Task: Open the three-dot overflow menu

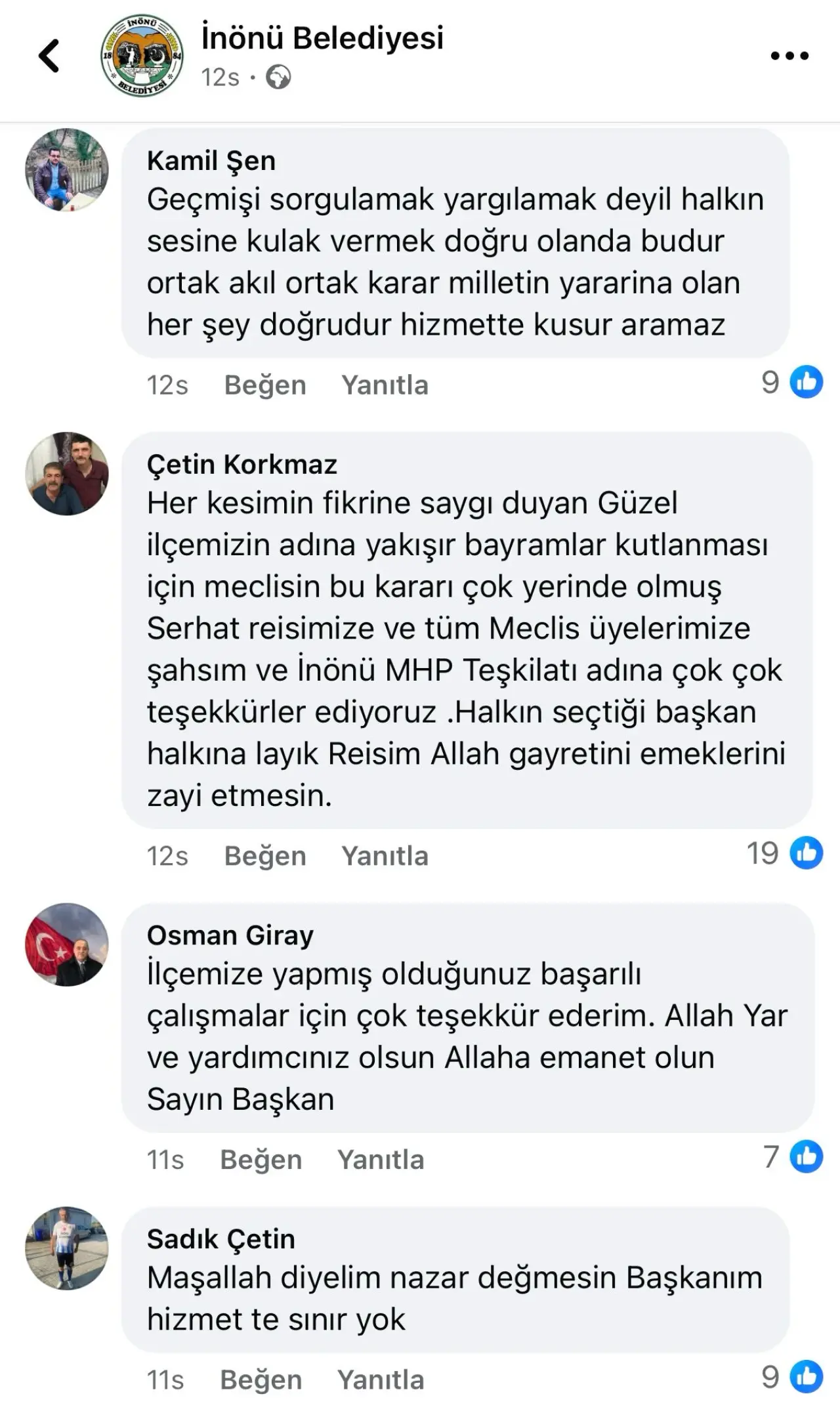Action: pyautogui.click(x=789, y=56)
